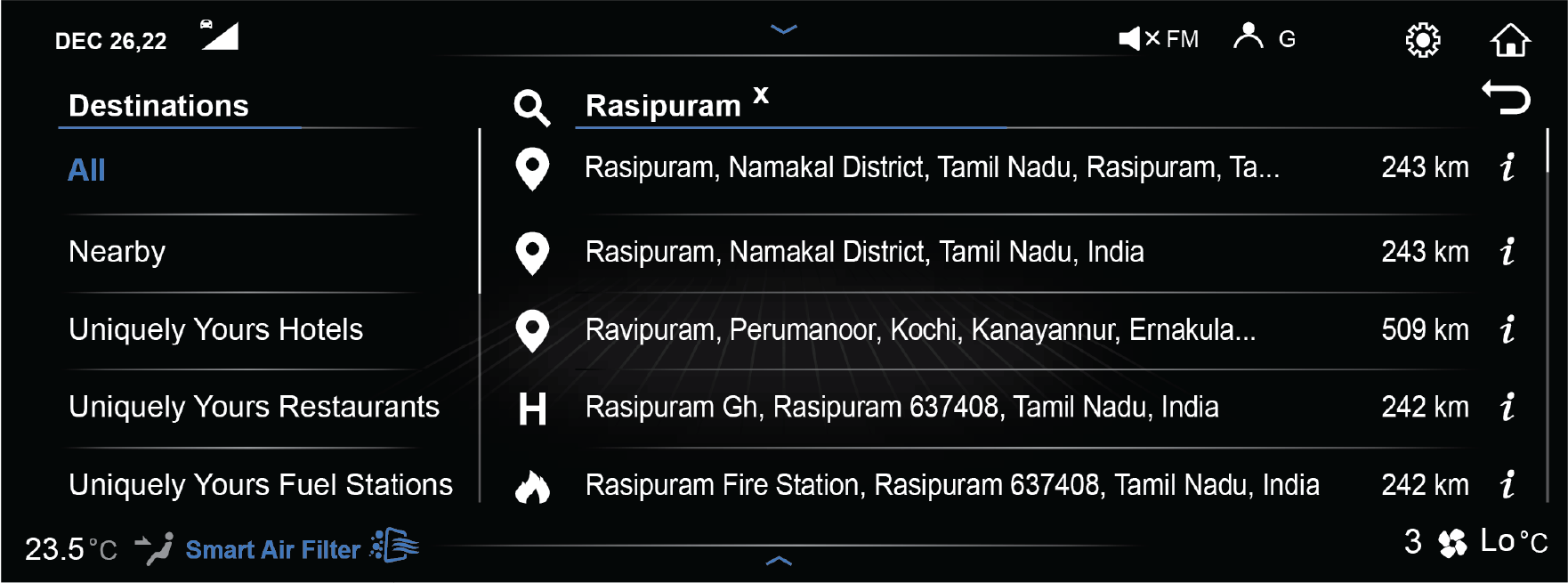Screen dimensions: 1568x583
Task: Choose Ravipuram, Perumanoor, Kochi result
Action: 919,329
